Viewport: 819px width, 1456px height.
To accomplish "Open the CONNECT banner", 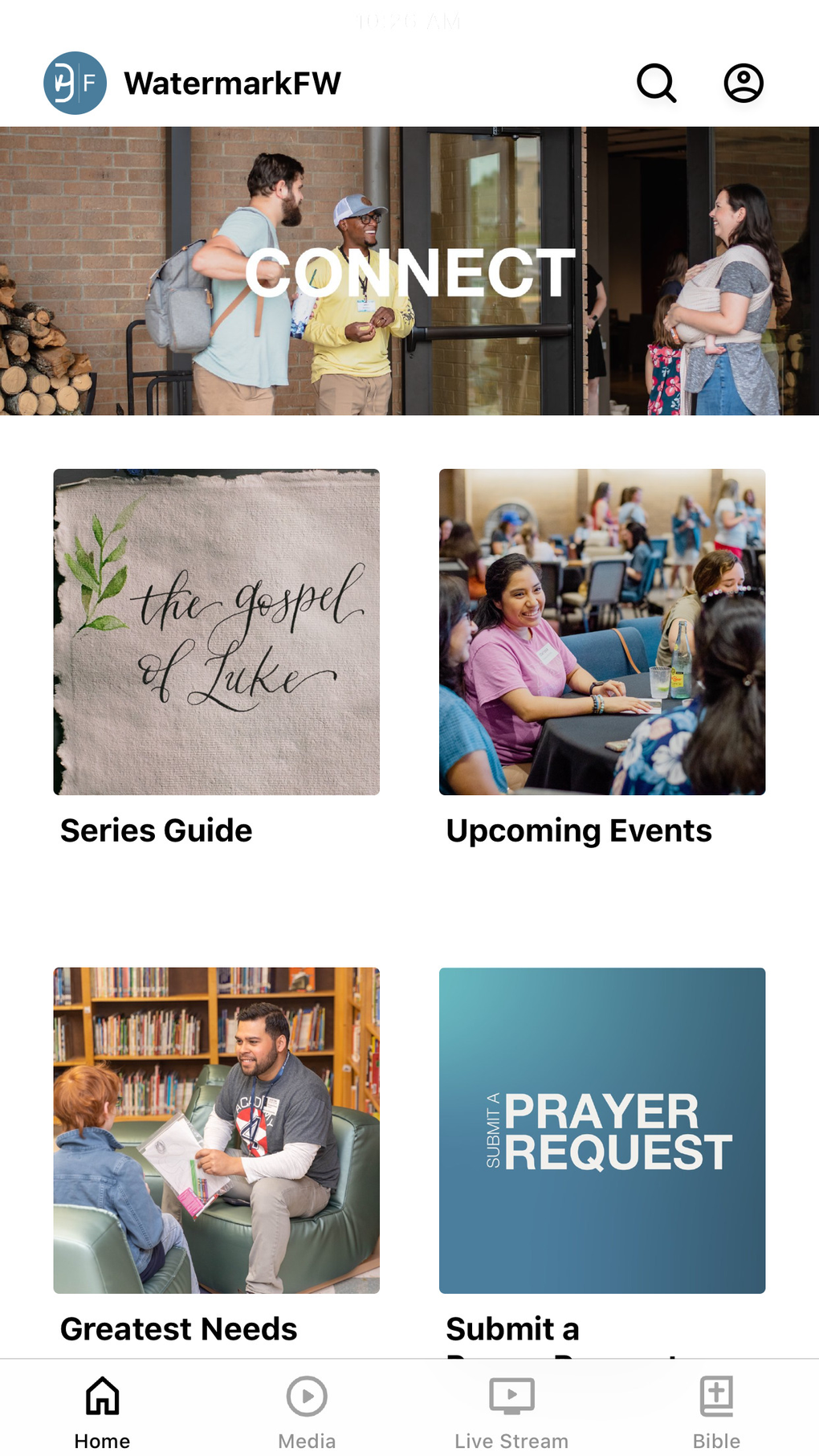I will tap(409, 271).
